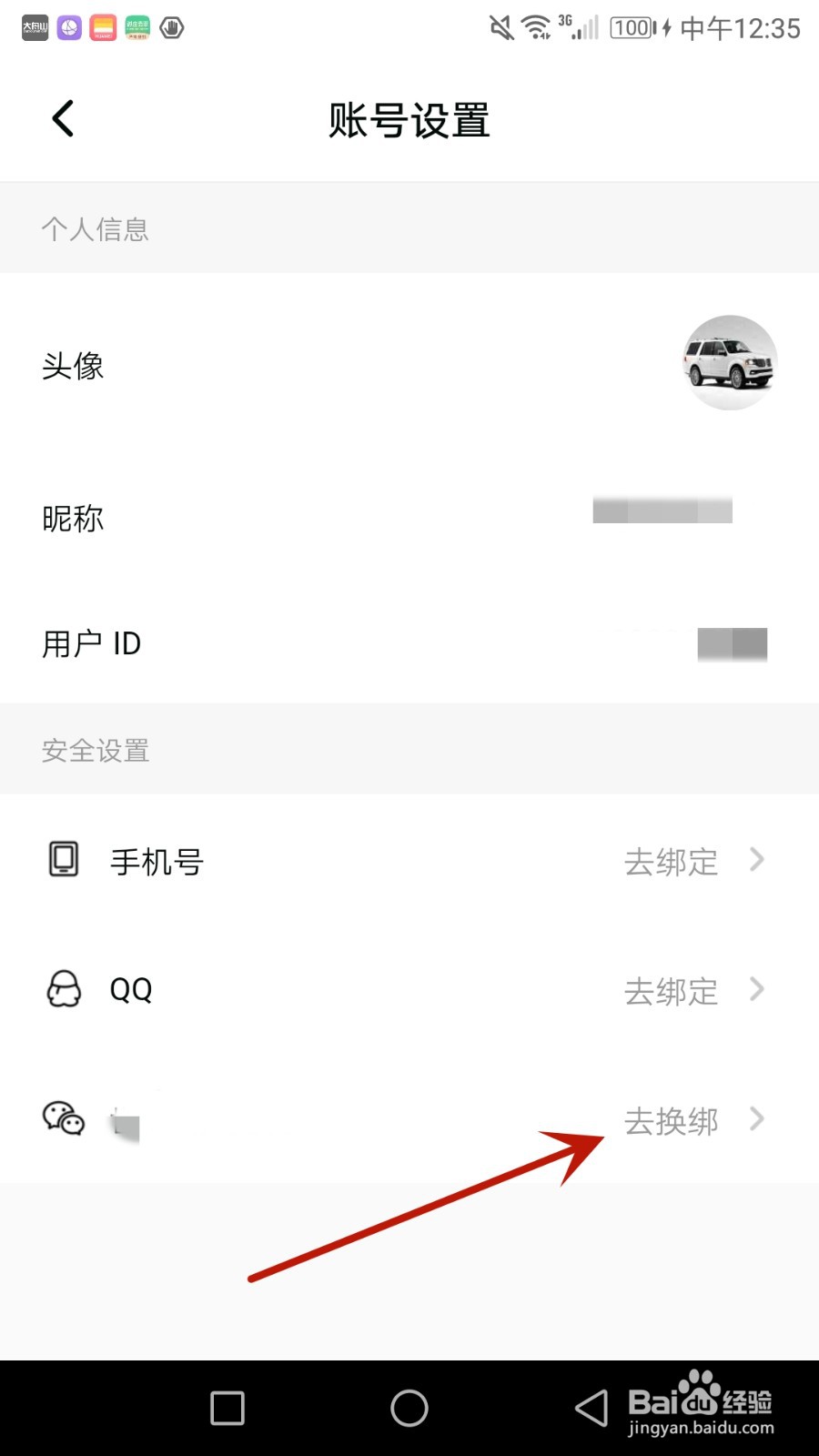819x1456 pixels.
Task: Tap the back arrow to exit 账号设置
Action: (x=61, y=118)
